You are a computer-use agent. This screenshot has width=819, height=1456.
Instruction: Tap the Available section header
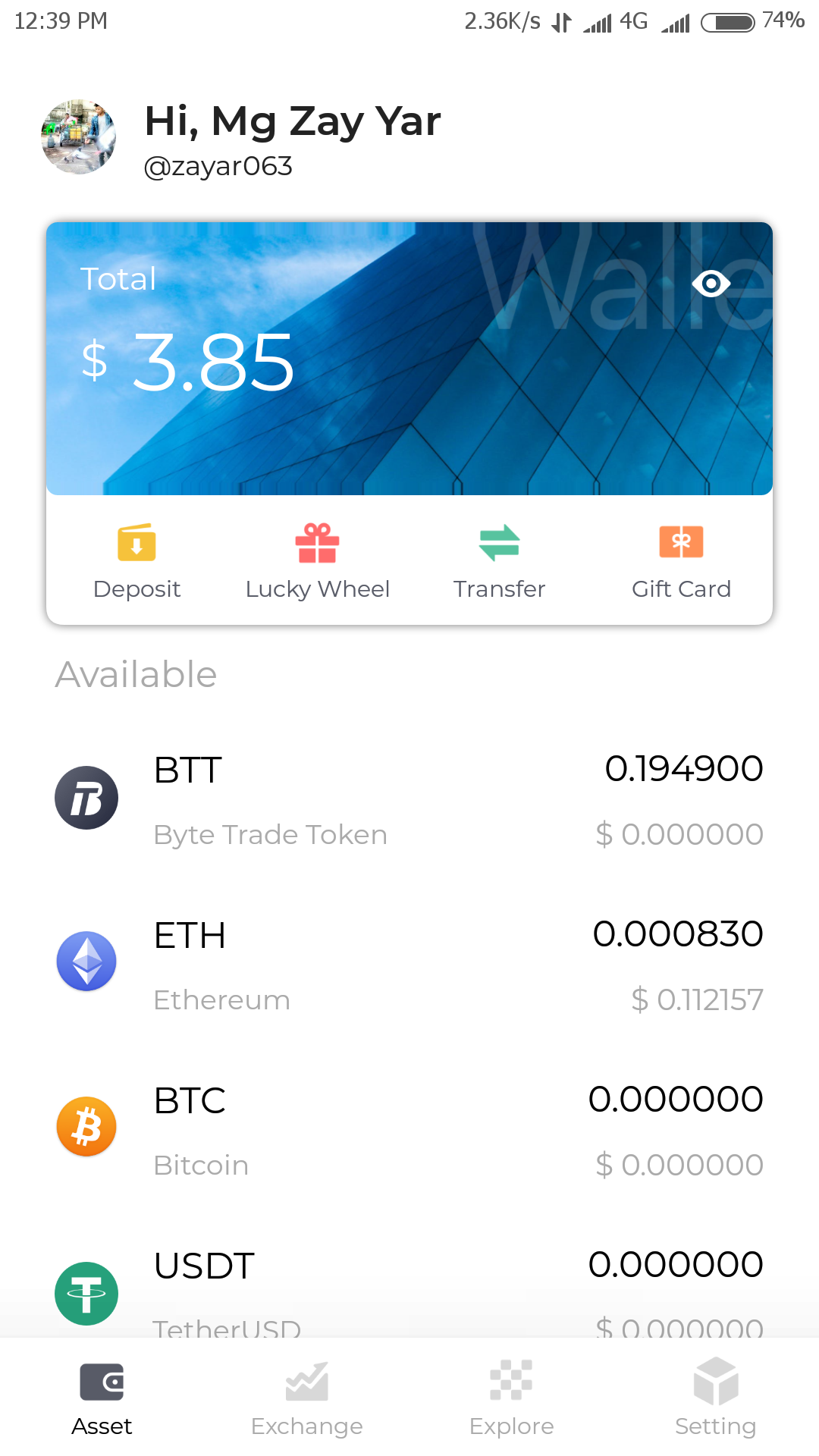coord(135,673)
